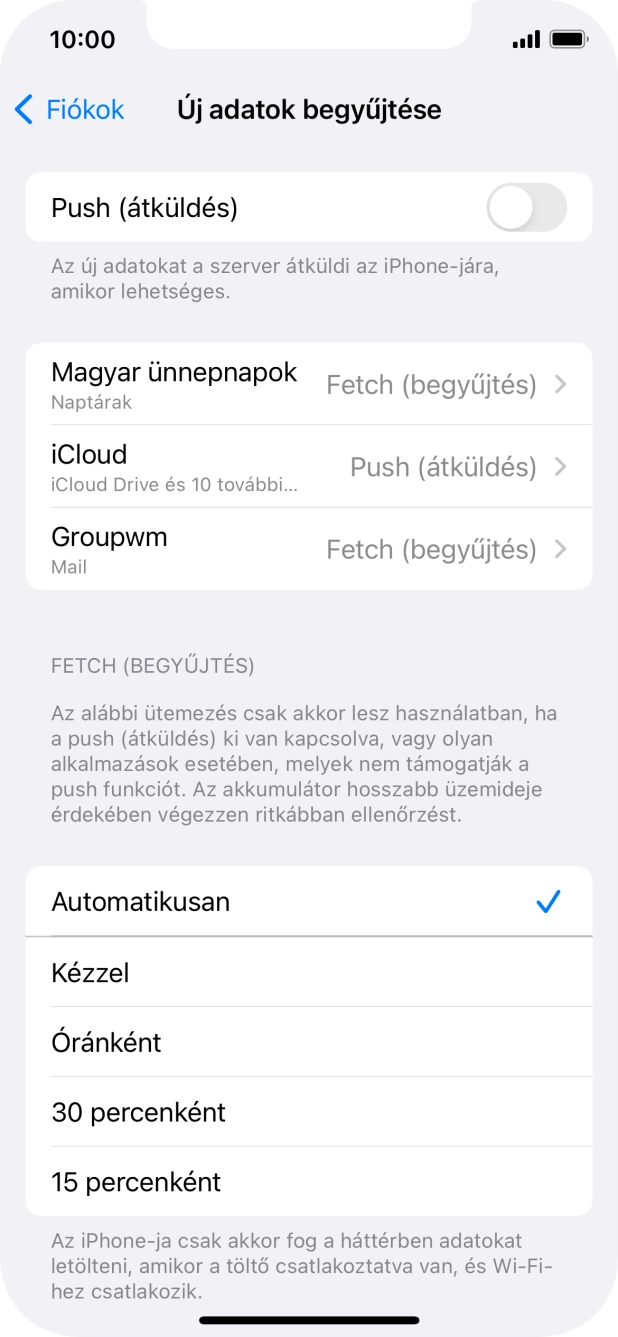The width and height of the screenshot is (618, 1337).
Task: Go back to Fiókok
Action: tap(70, 109)
